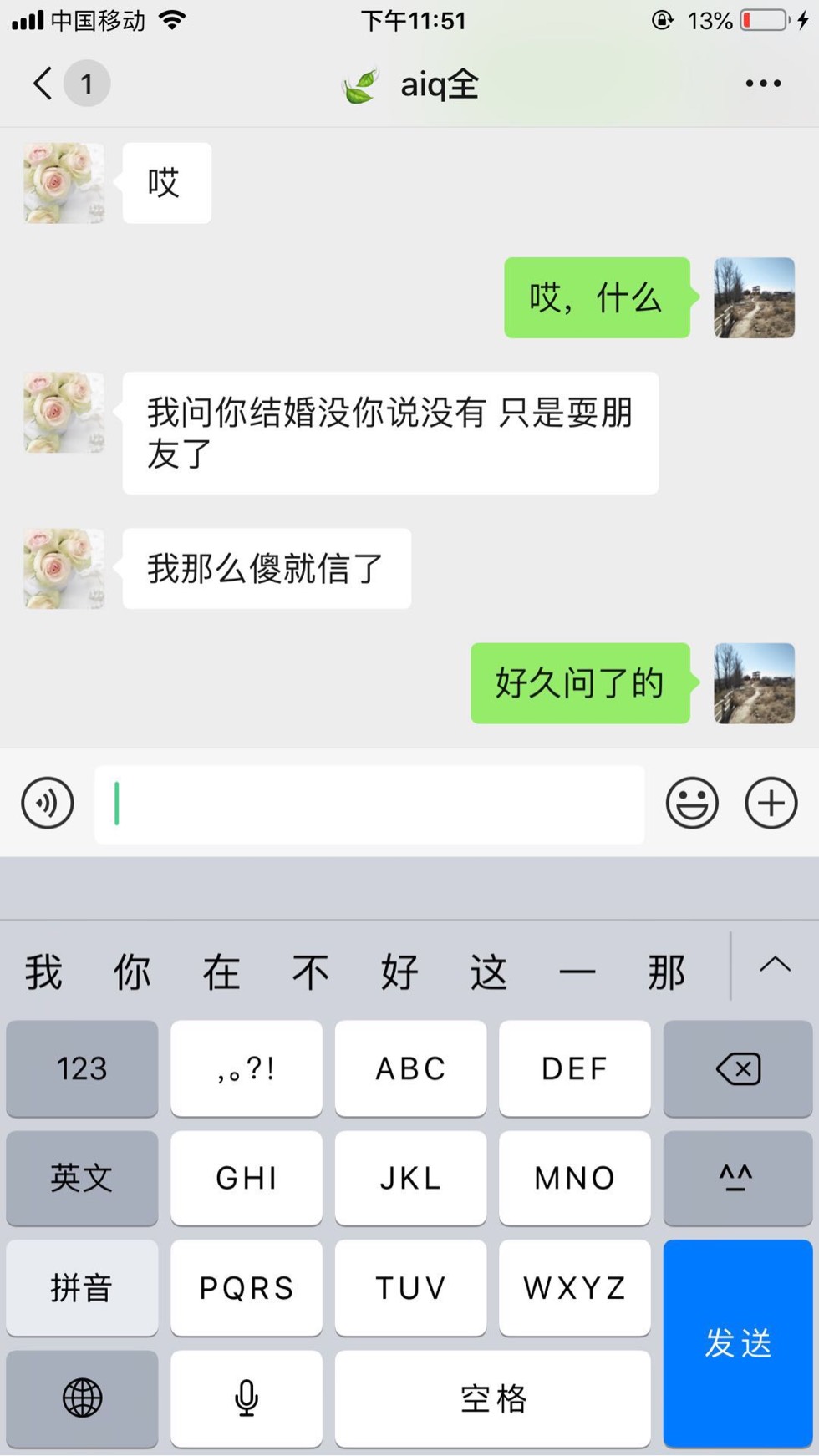Tap the ABC key

coord(410,1068)
